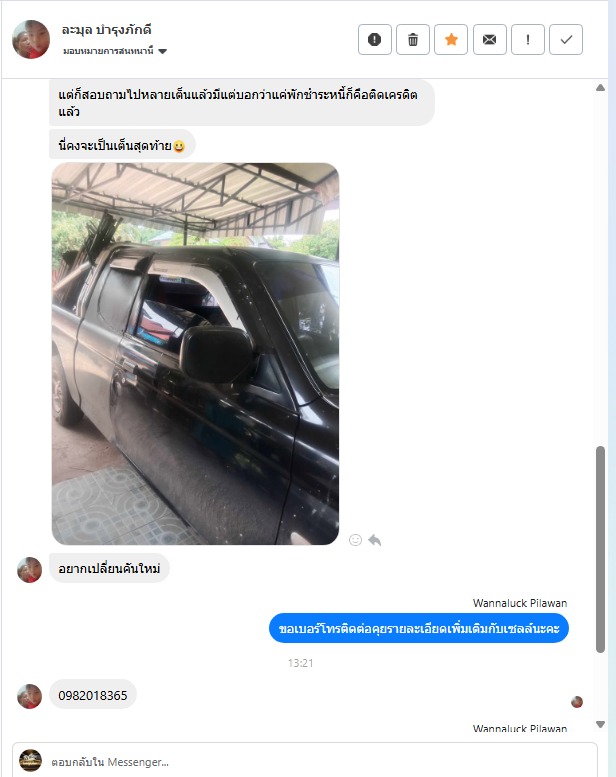Mark conversation as unread
616x777 pixels.
coord(489,39)
